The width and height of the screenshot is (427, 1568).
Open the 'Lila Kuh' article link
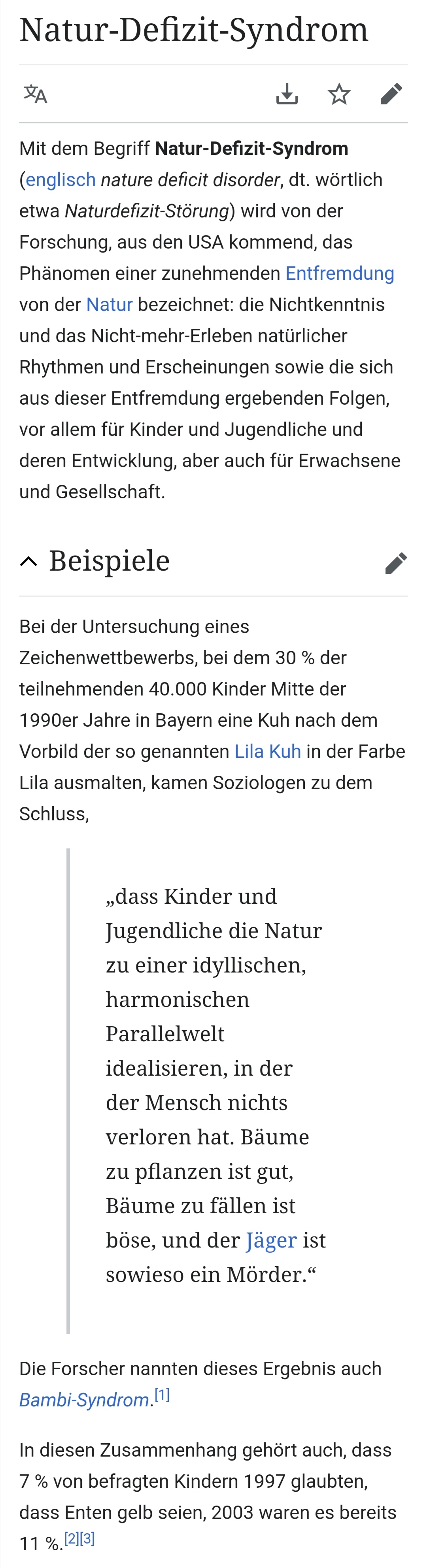(x=267, y=752)
